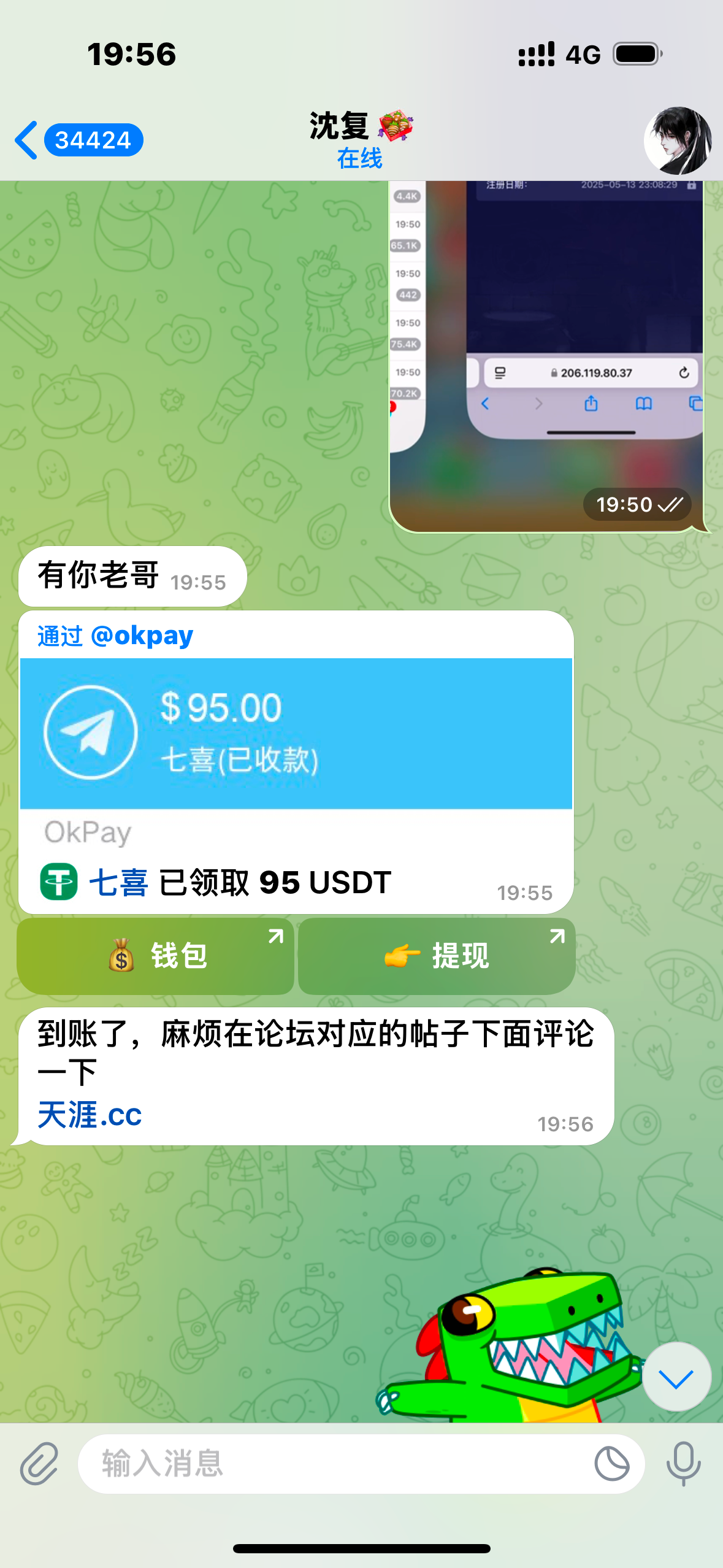Image resolution: width=723 pixels, height=1568 pixels.
Task: Attach a file with the paperclip
Action: (x=39, y=1464)
